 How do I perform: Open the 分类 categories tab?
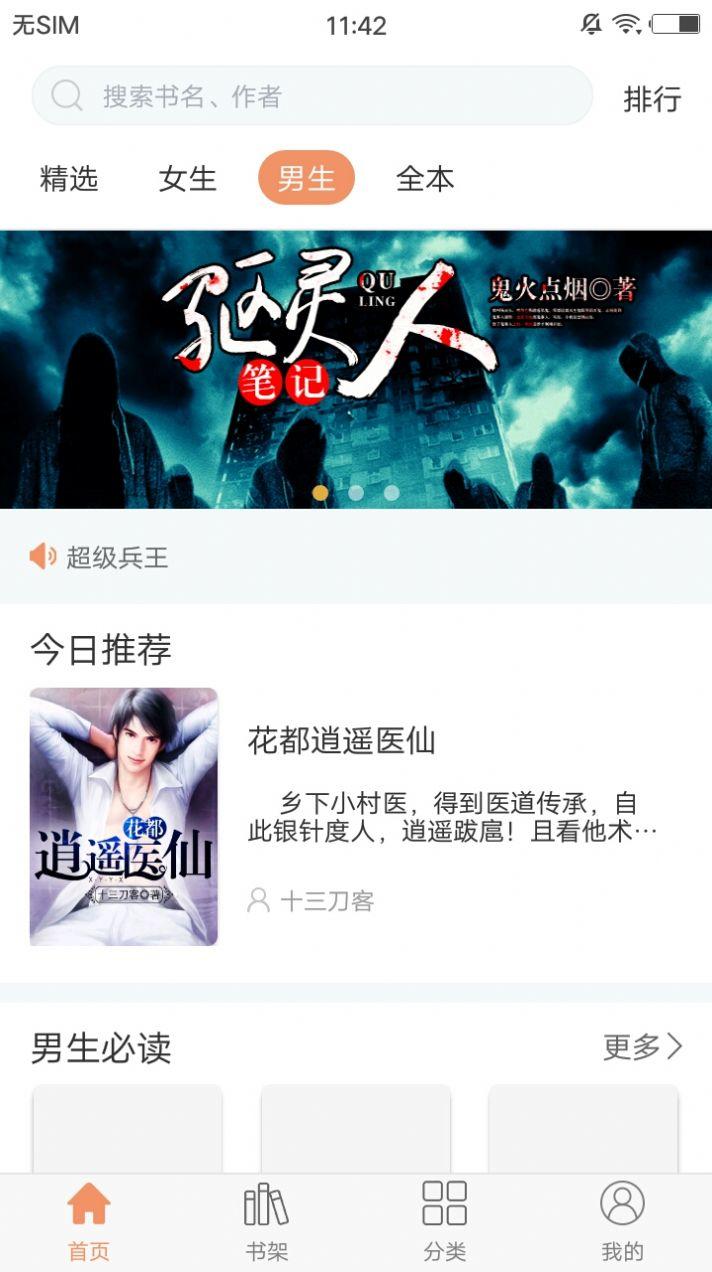tap(444, 1222)
